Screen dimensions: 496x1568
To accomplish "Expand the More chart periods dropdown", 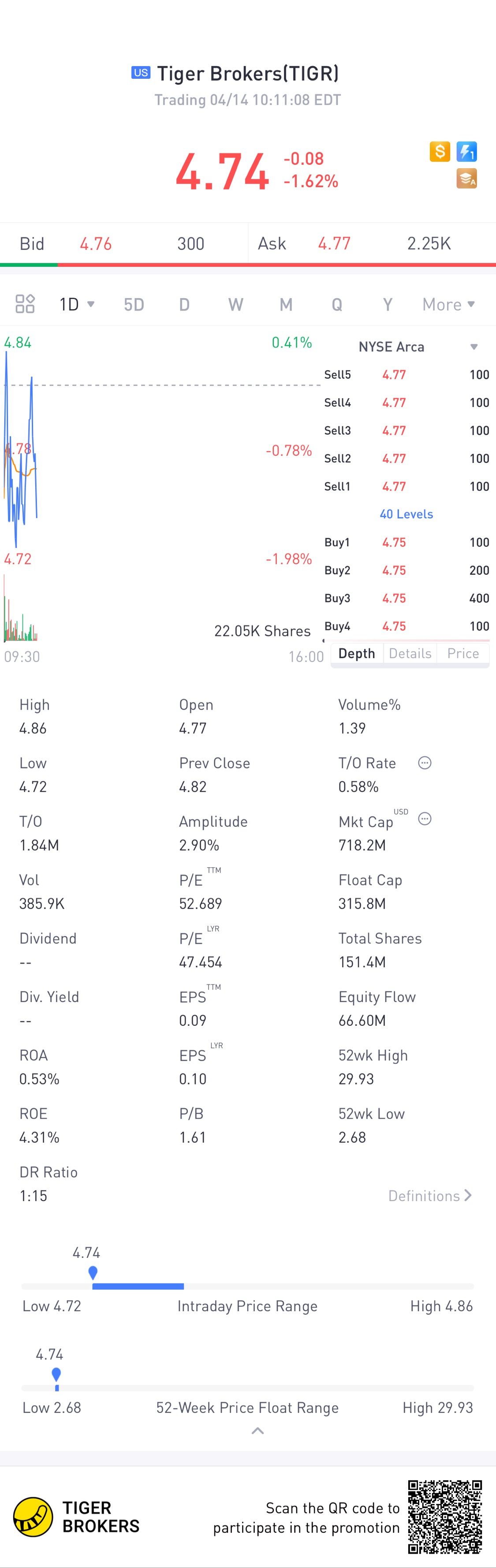I will pos(448,304).
